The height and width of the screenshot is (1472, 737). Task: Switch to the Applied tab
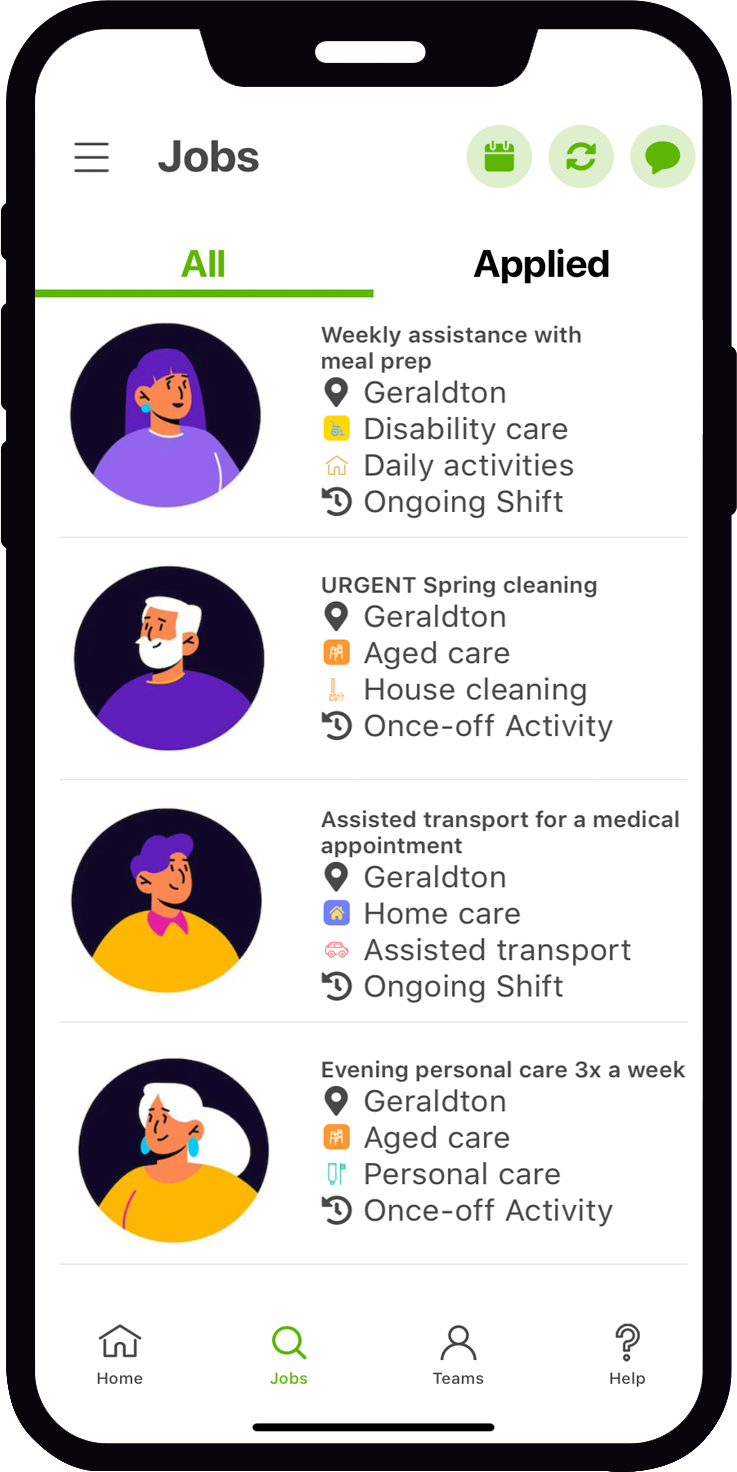541,263
